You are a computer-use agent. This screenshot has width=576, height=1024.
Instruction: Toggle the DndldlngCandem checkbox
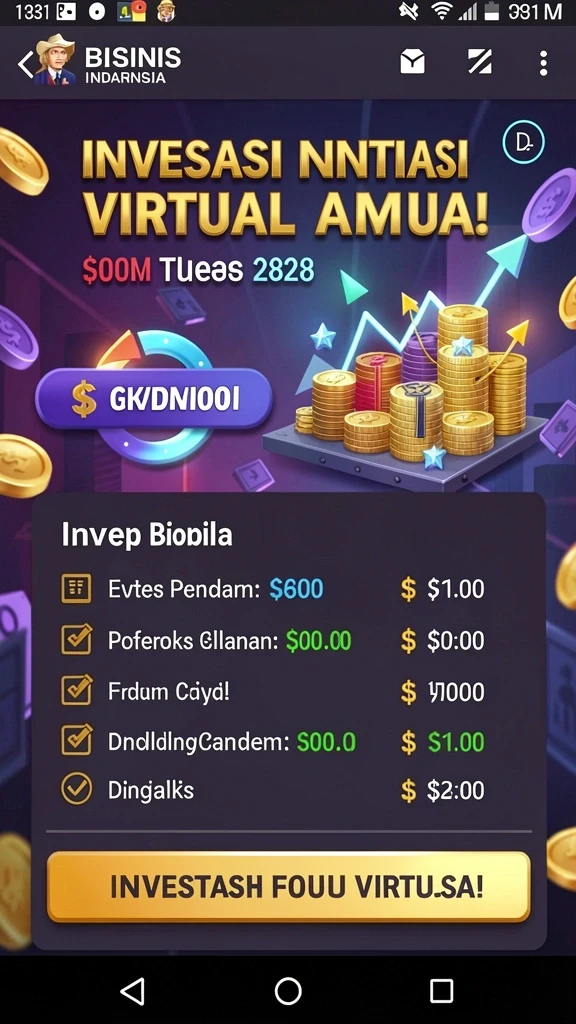click(x=76, y=741)
